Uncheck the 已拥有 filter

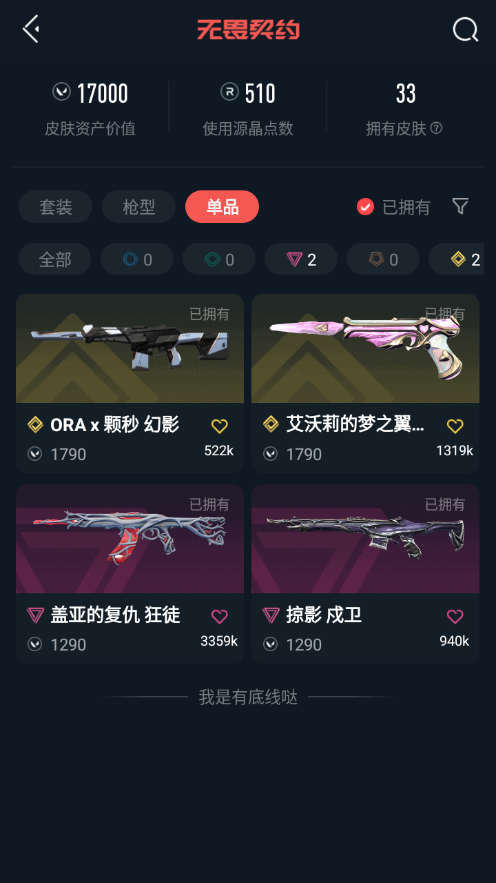point(393,207)
